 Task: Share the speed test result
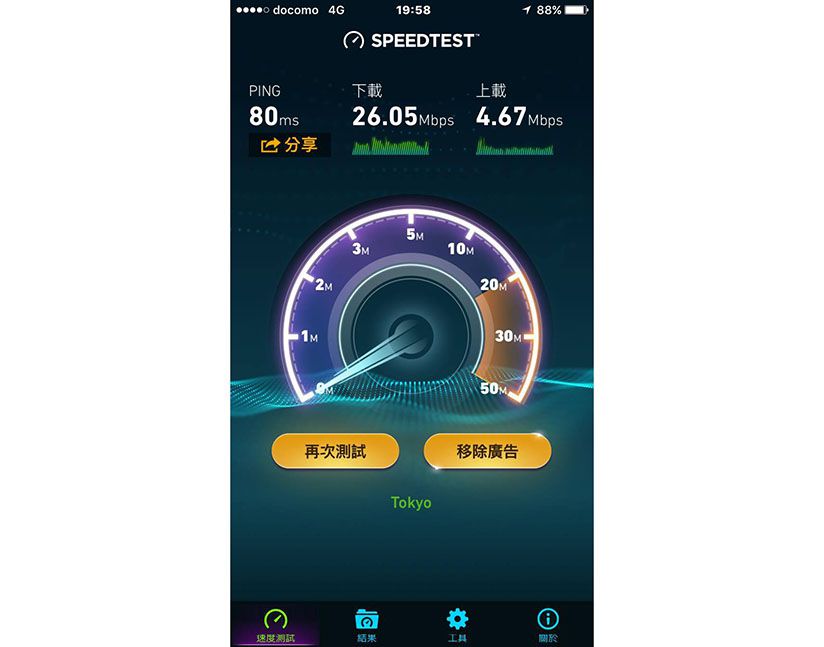pos(289,145)
